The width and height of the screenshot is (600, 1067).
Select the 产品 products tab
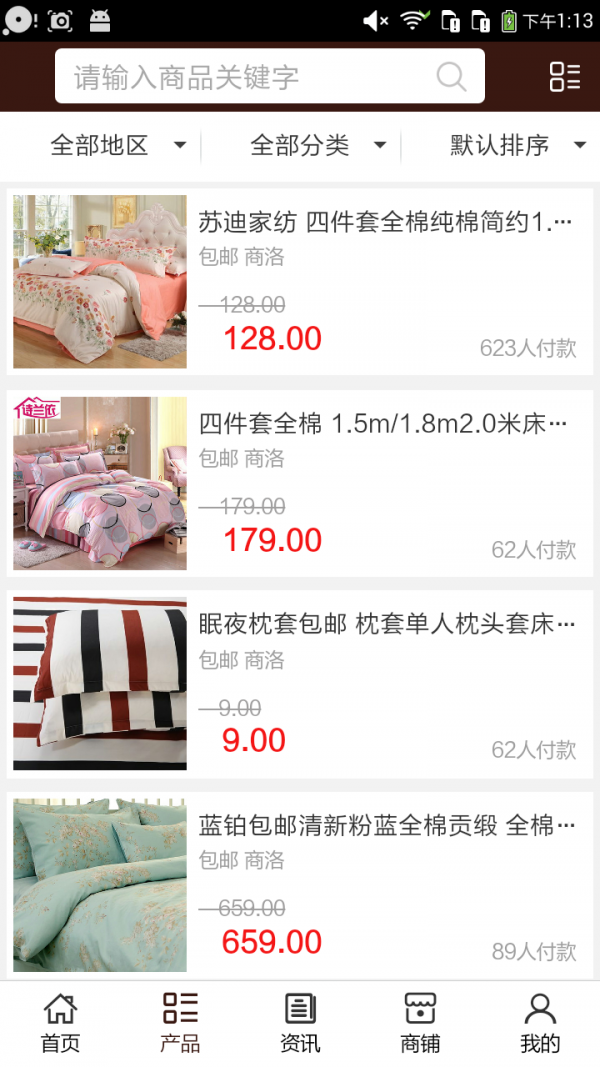click(180, 1023)
